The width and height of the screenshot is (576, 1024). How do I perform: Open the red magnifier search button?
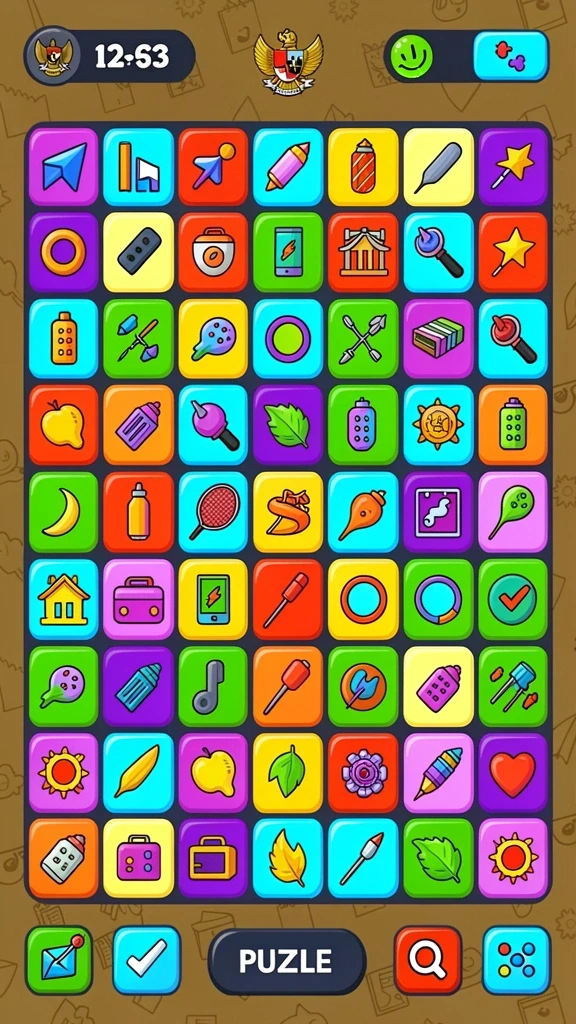[x=428, y=959]
